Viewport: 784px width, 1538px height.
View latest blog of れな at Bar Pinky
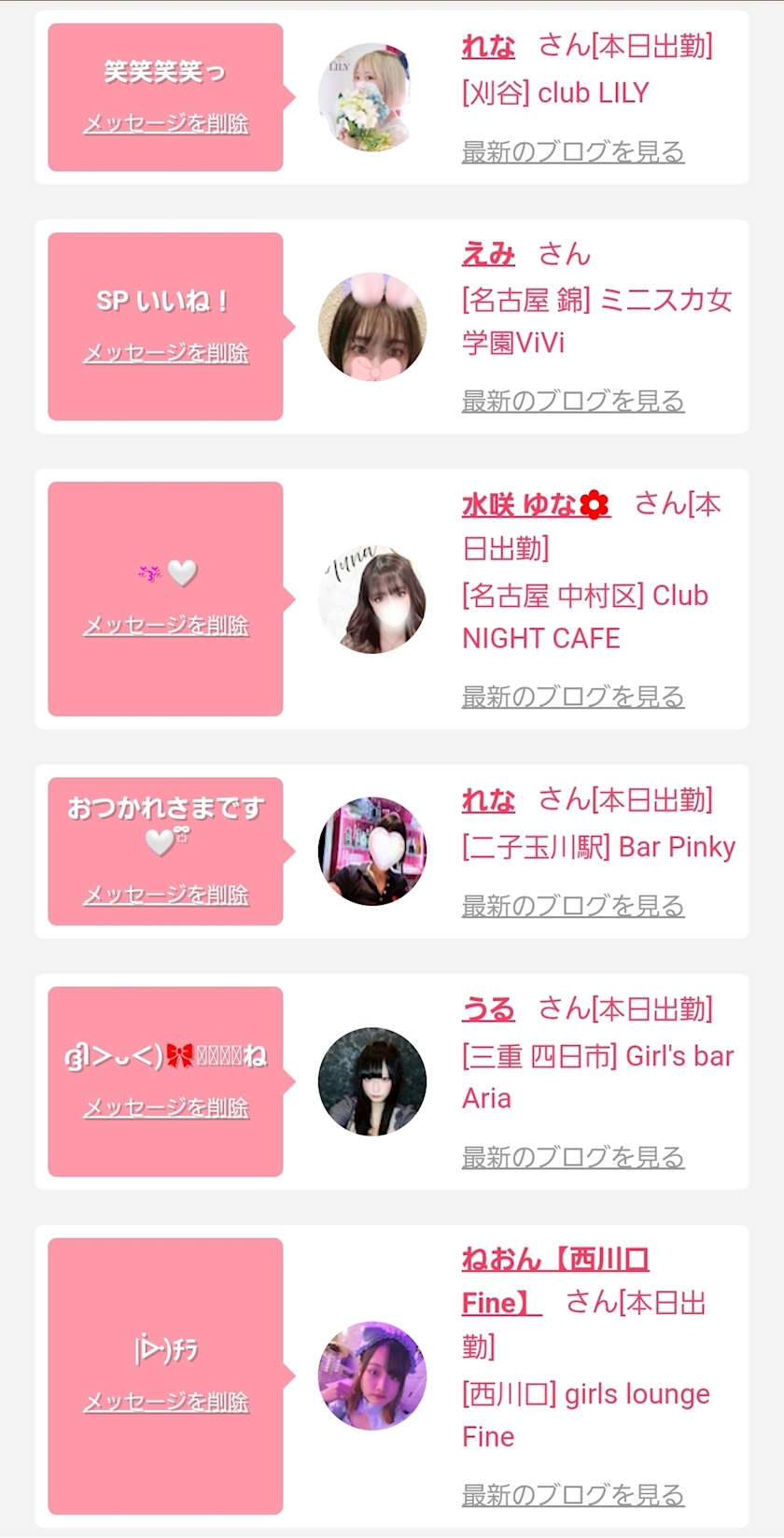tap(573, 906)
